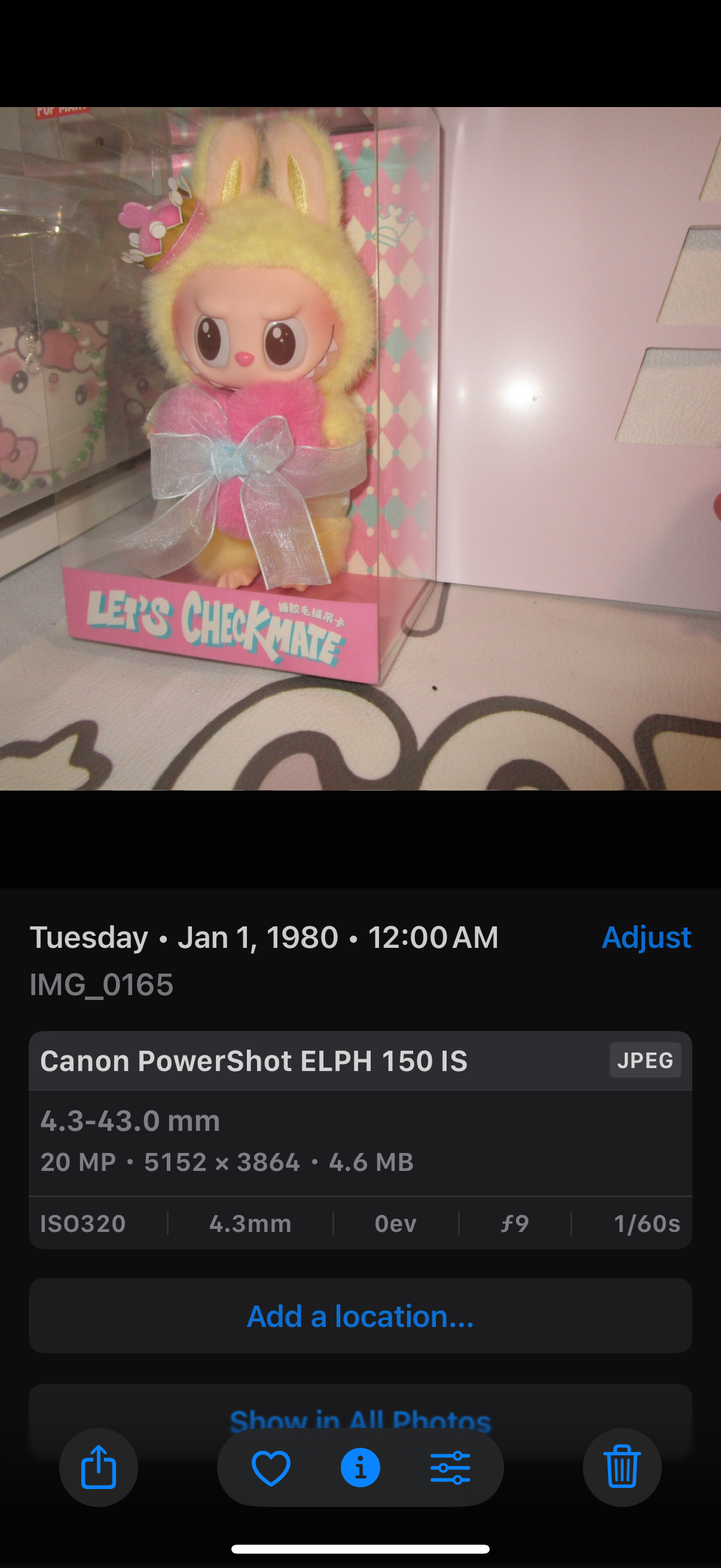Tap the filename IMG_0165
The height and width of the screenshot is (1568, 721).
pyautogui.click(x=102, y=983)
